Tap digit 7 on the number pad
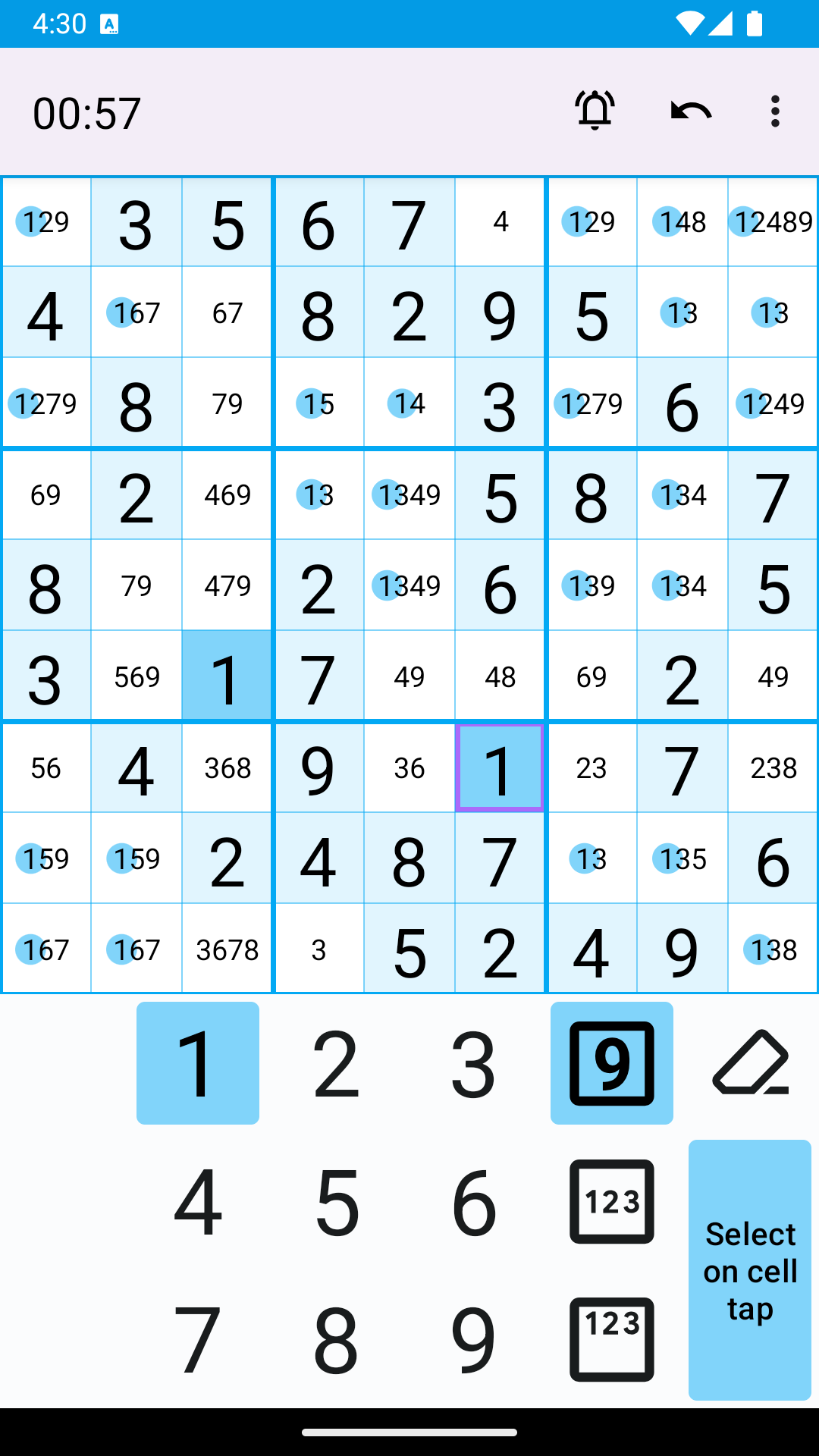819x1456 pixels. click(x=198, y=1338)
